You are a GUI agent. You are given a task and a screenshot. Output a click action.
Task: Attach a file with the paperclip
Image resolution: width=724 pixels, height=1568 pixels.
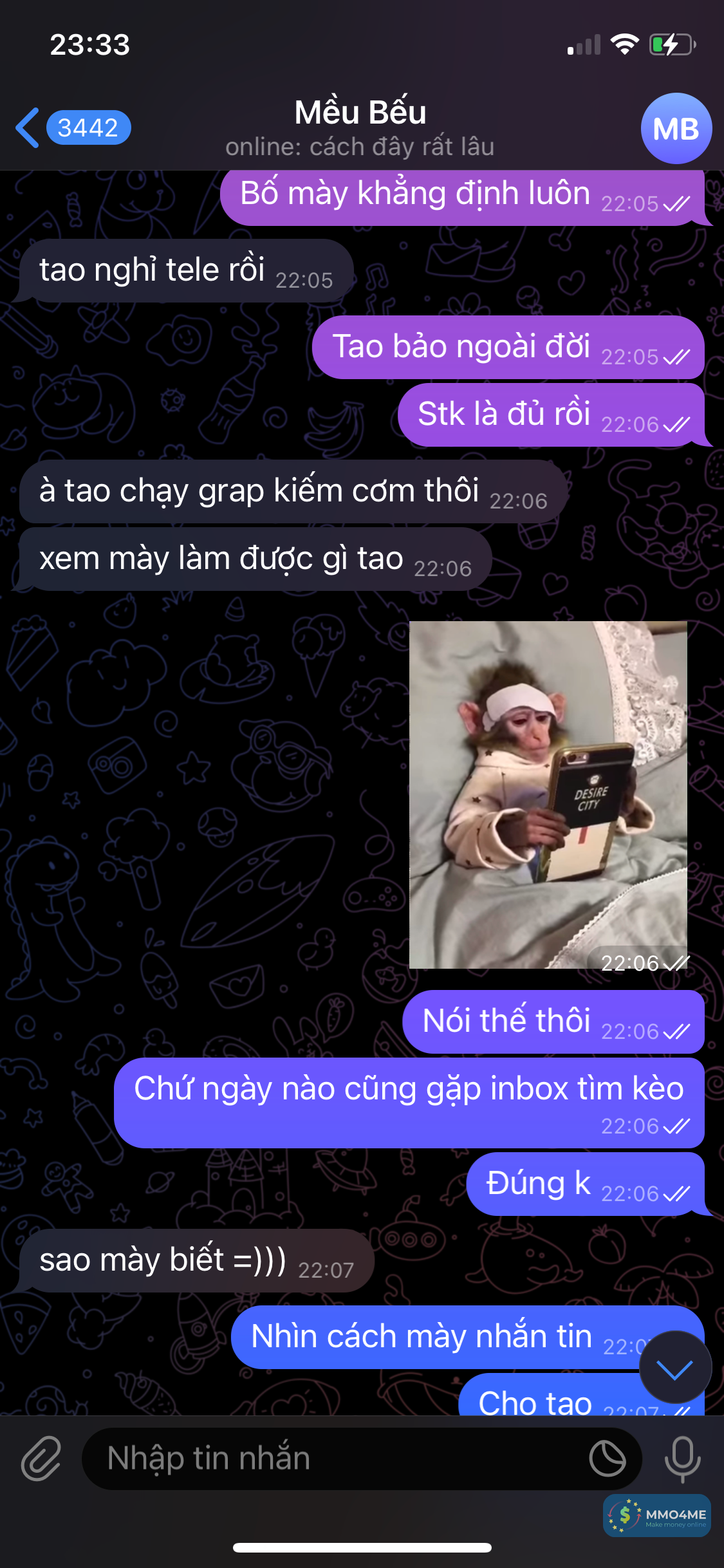(x=41, y=1459)
